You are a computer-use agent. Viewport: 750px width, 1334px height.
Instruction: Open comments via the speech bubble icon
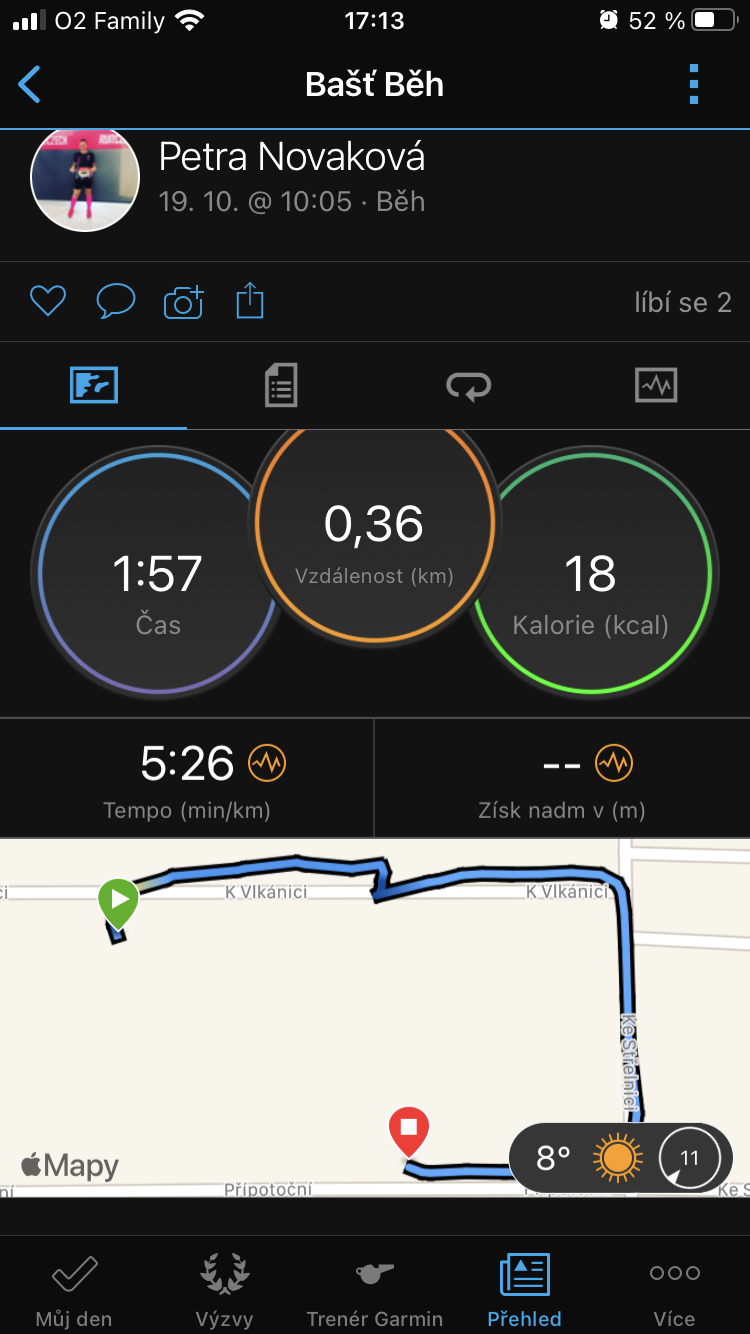point(115,301)
